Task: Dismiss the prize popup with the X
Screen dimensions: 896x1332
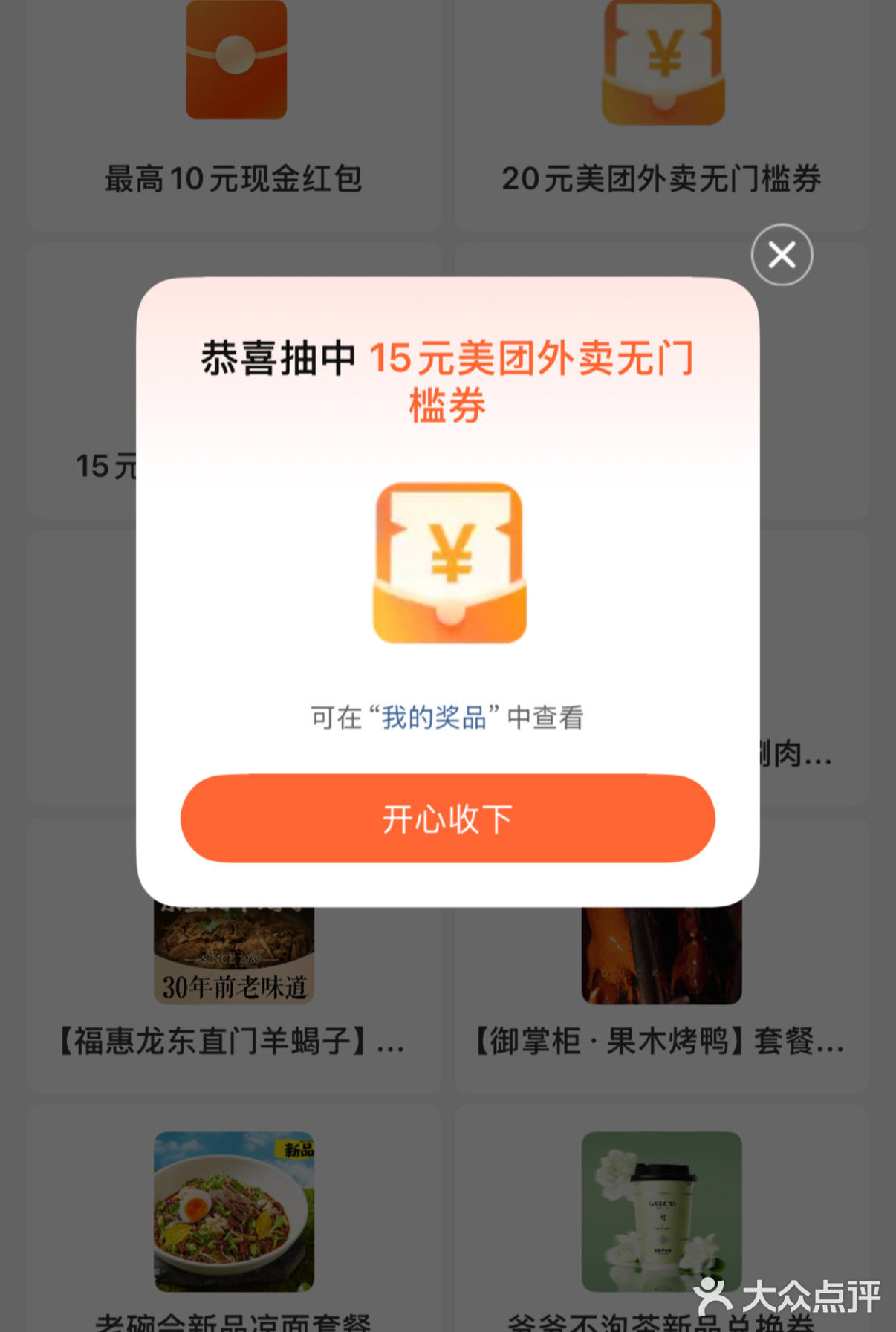Action: pyautogui.click(x=781, y=254)
